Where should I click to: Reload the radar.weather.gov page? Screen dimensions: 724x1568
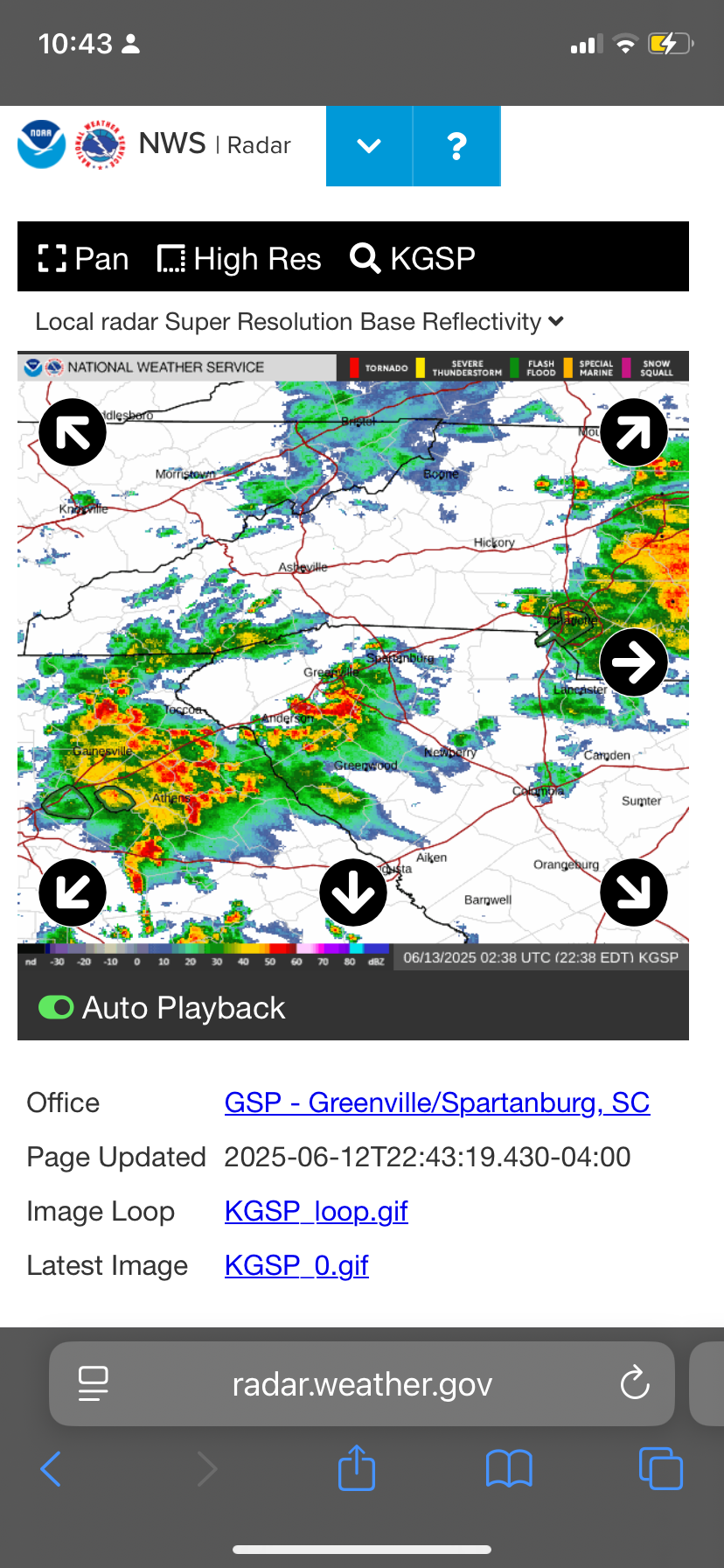[635, 1383]
